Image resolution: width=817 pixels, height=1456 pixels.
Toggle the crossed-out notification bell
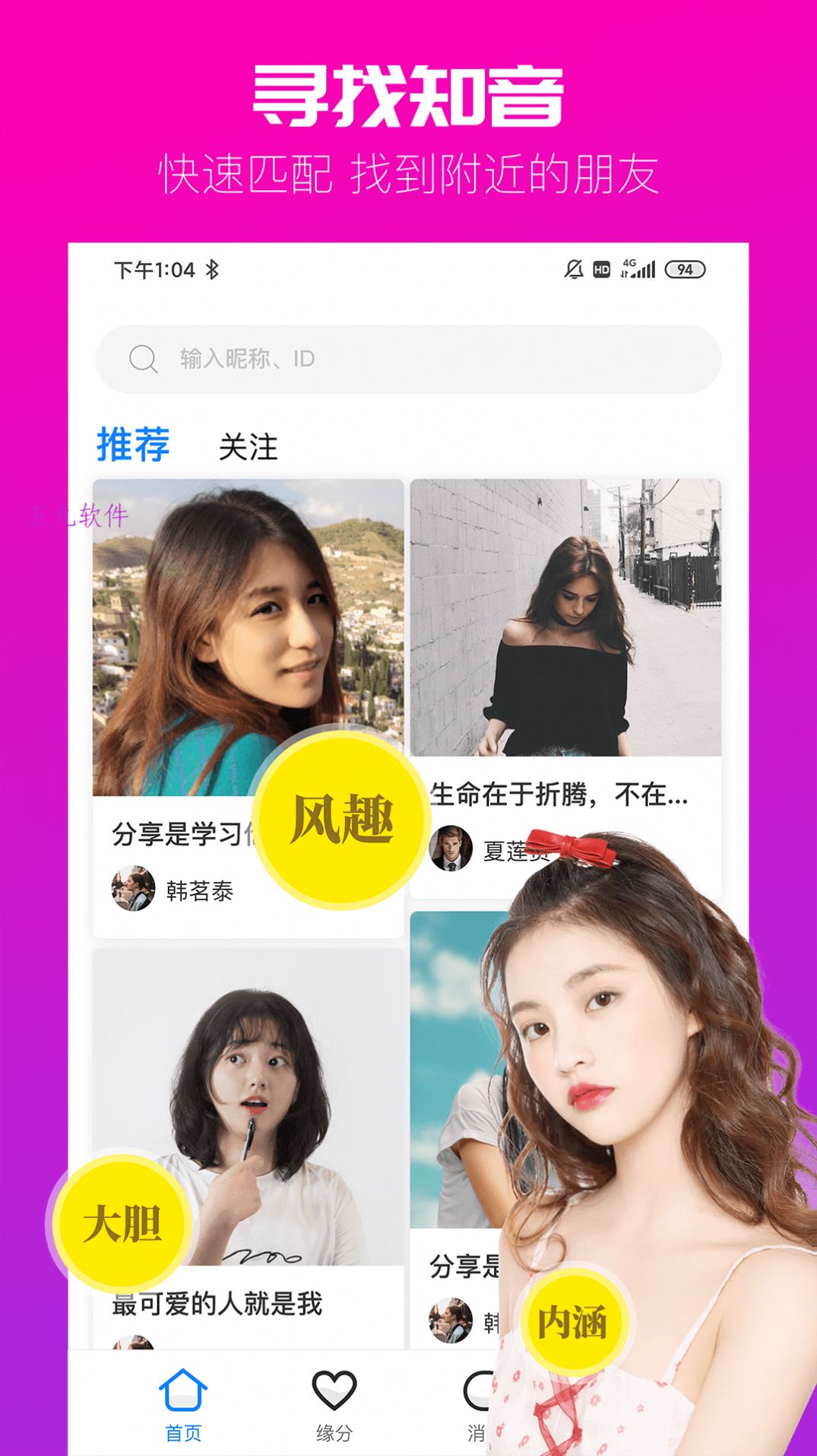point(572,269)
